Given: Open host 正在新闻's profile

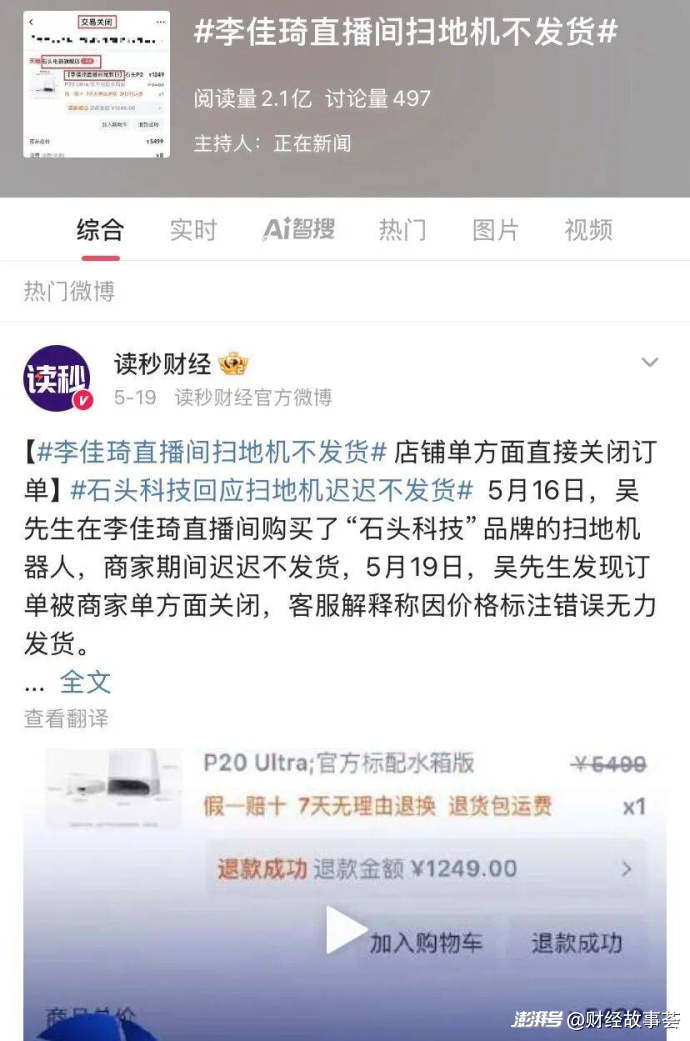Looking at the screenshot, I should tap(312, 143).
